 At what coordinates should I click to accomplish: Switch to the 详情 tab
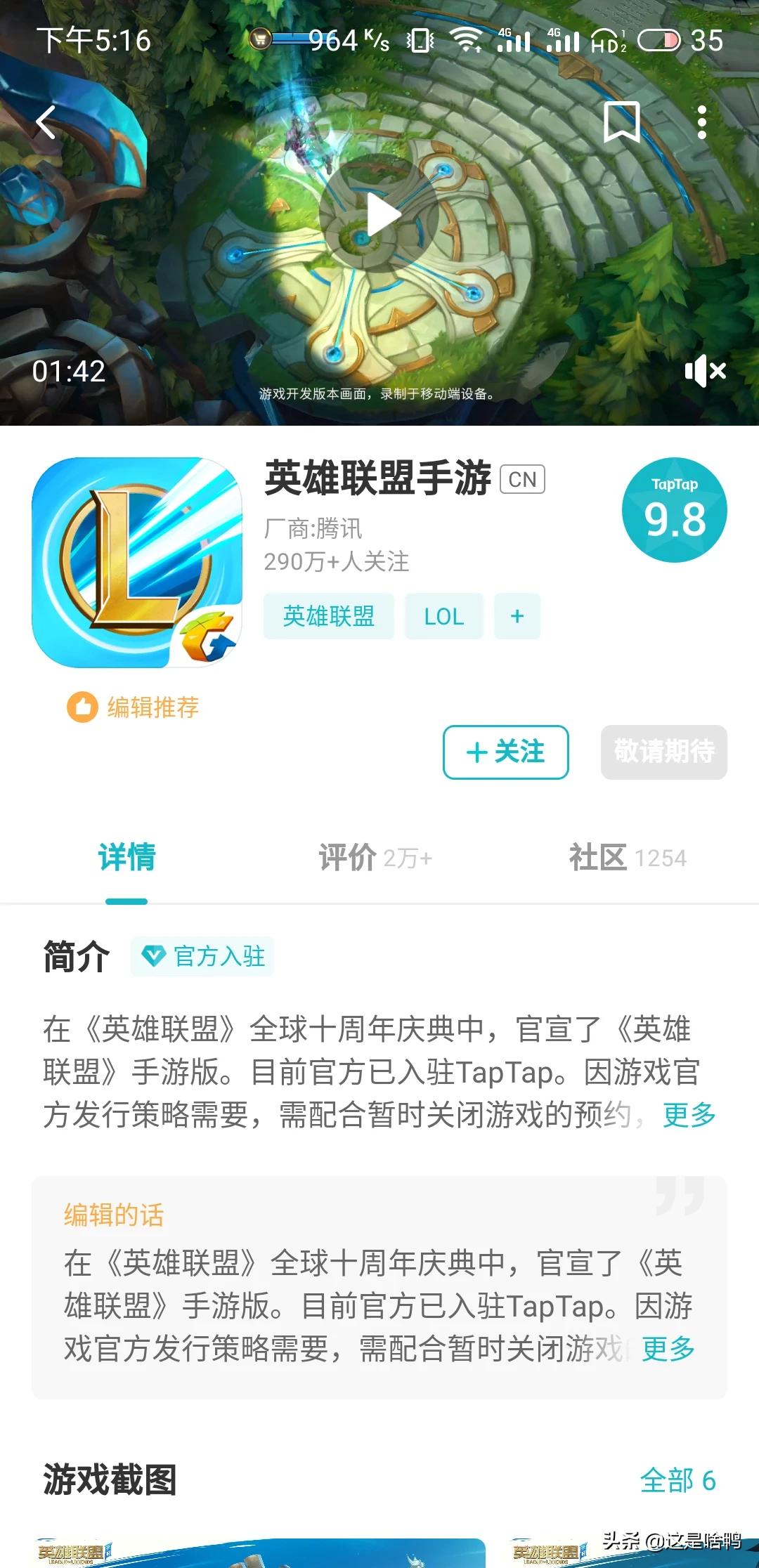[126, 858]
